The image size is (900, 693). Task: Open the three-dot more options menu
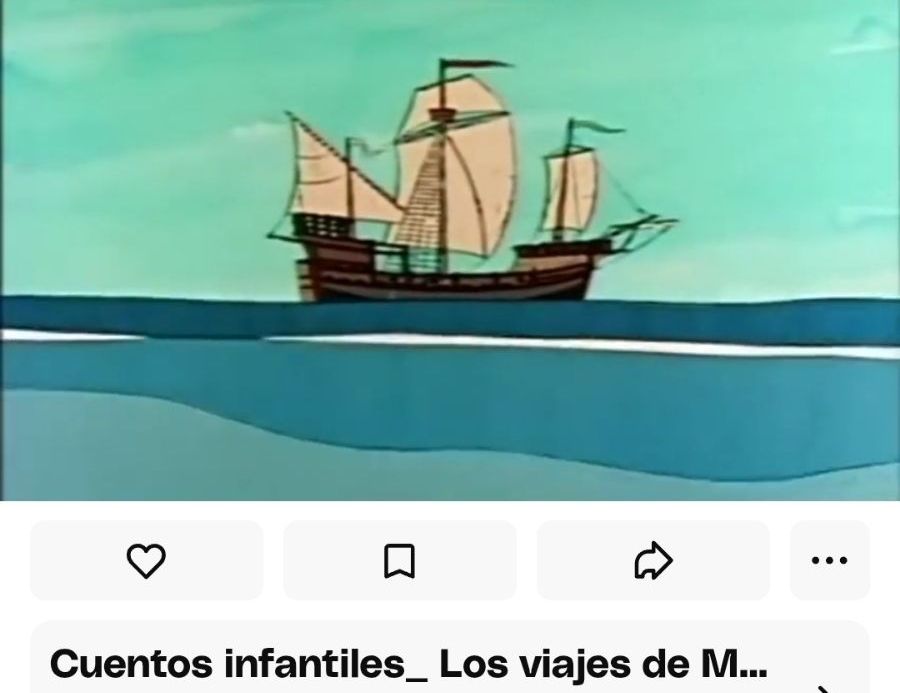coord(829,560)
